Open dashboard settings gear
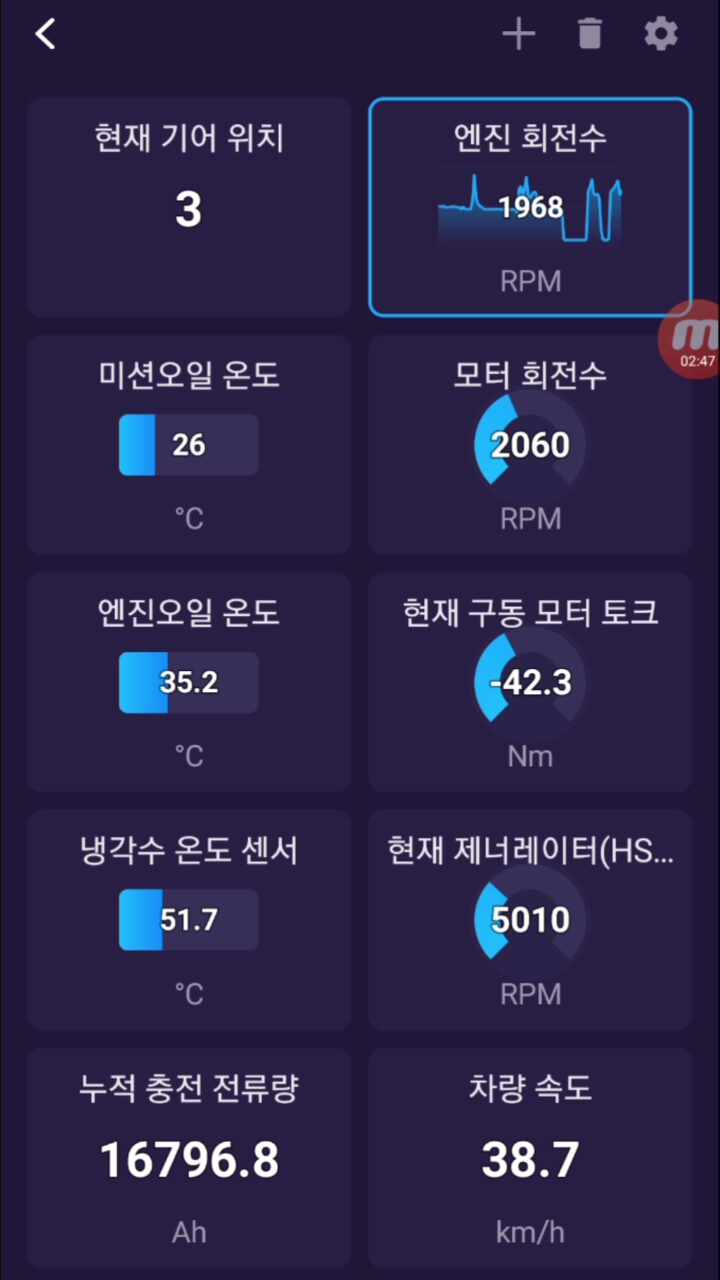The width and height of the screenshot is (720, 1280). [661, 35]
